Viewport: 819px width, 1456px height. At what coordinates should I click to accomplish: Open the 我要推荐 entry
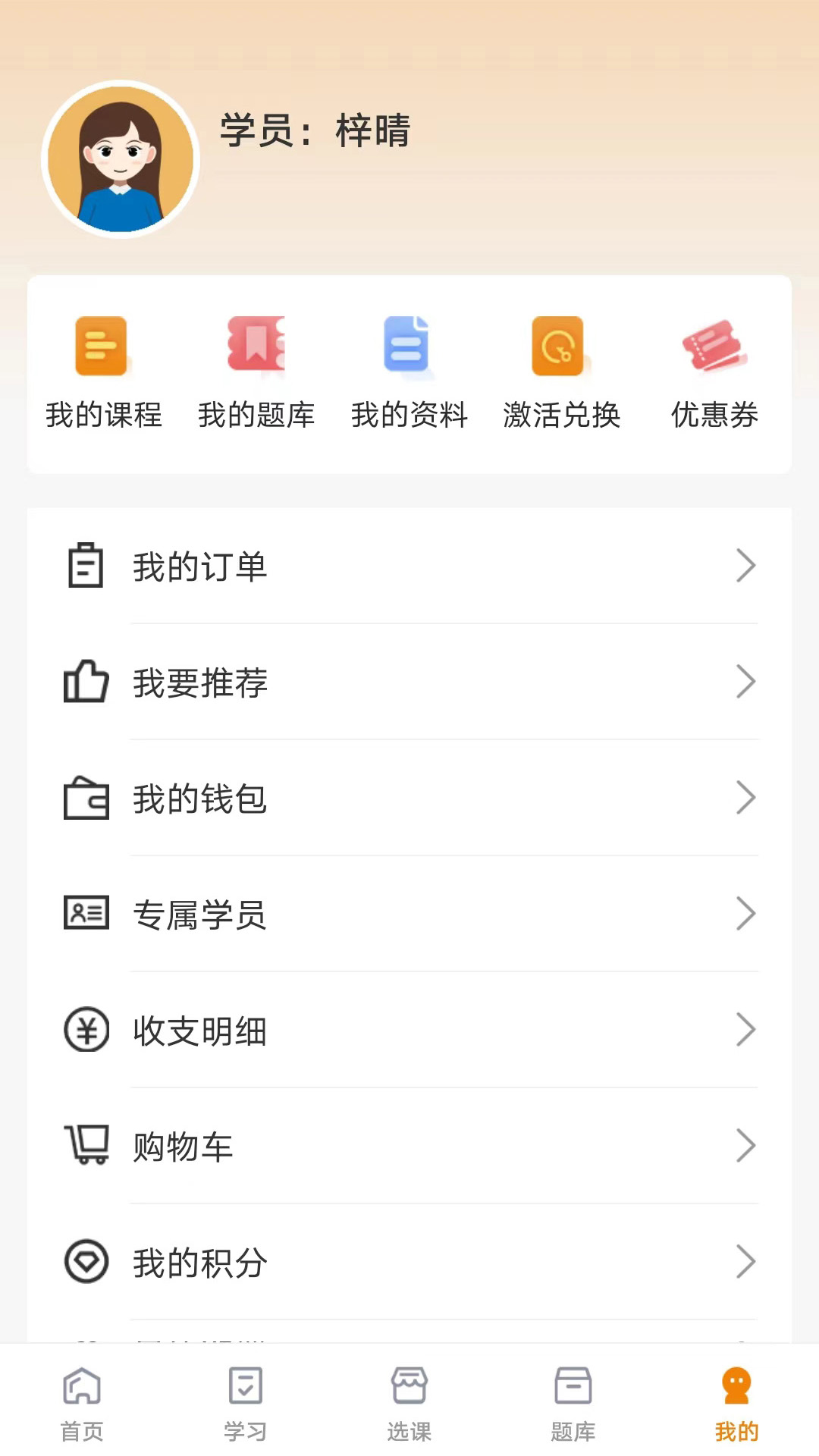(201, 681)
